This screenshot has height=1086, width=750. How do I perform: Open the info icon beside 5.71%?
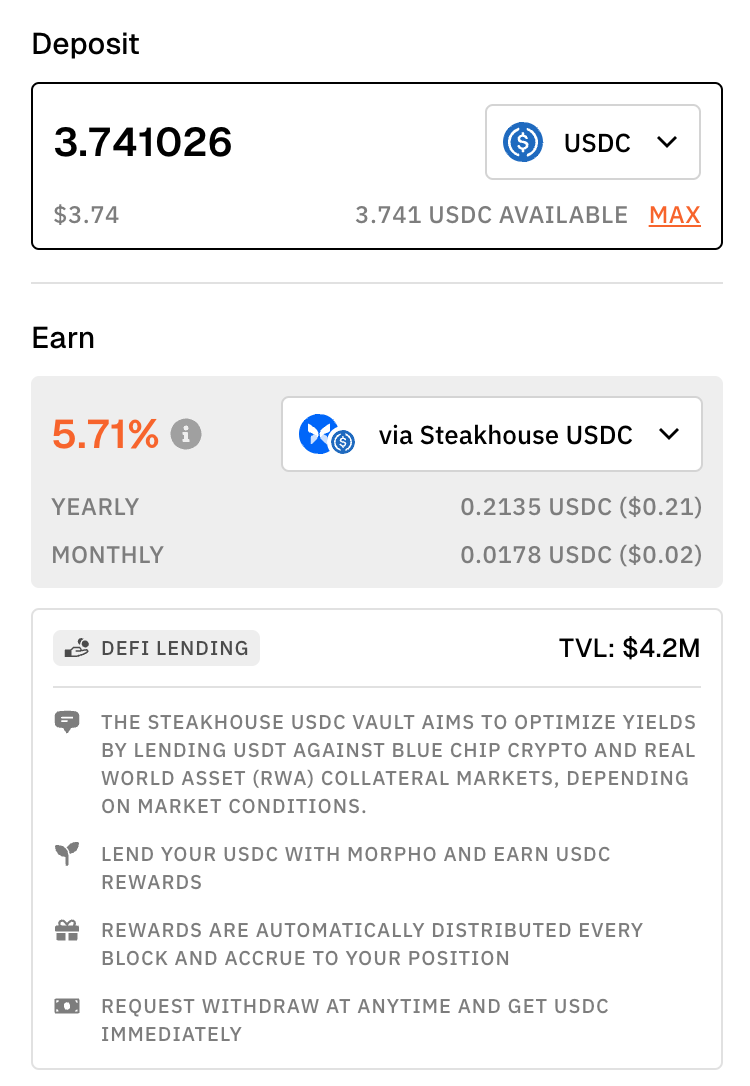click(186, 435)
